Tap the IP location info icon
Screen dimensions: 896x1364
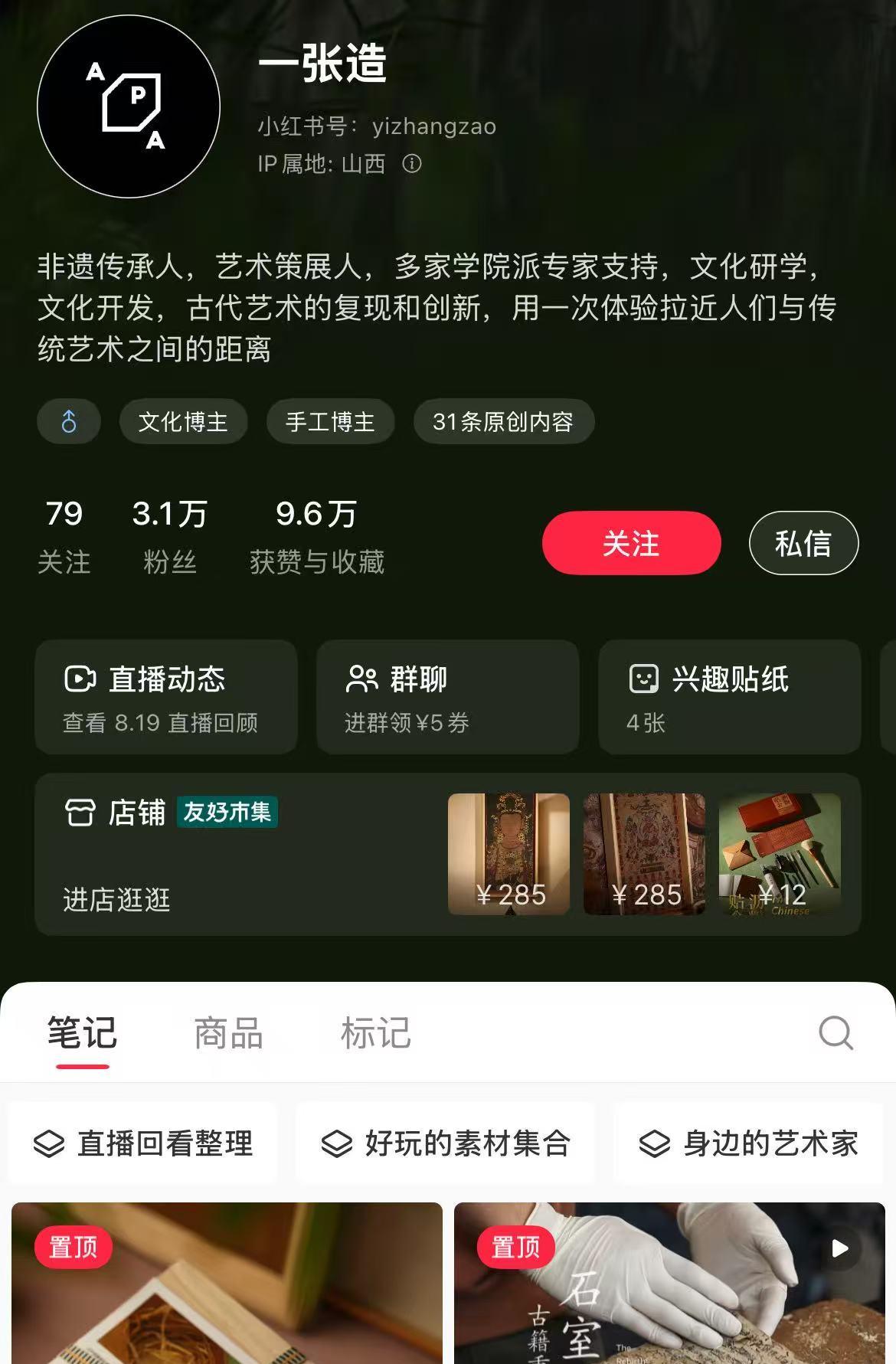[412, 164]
